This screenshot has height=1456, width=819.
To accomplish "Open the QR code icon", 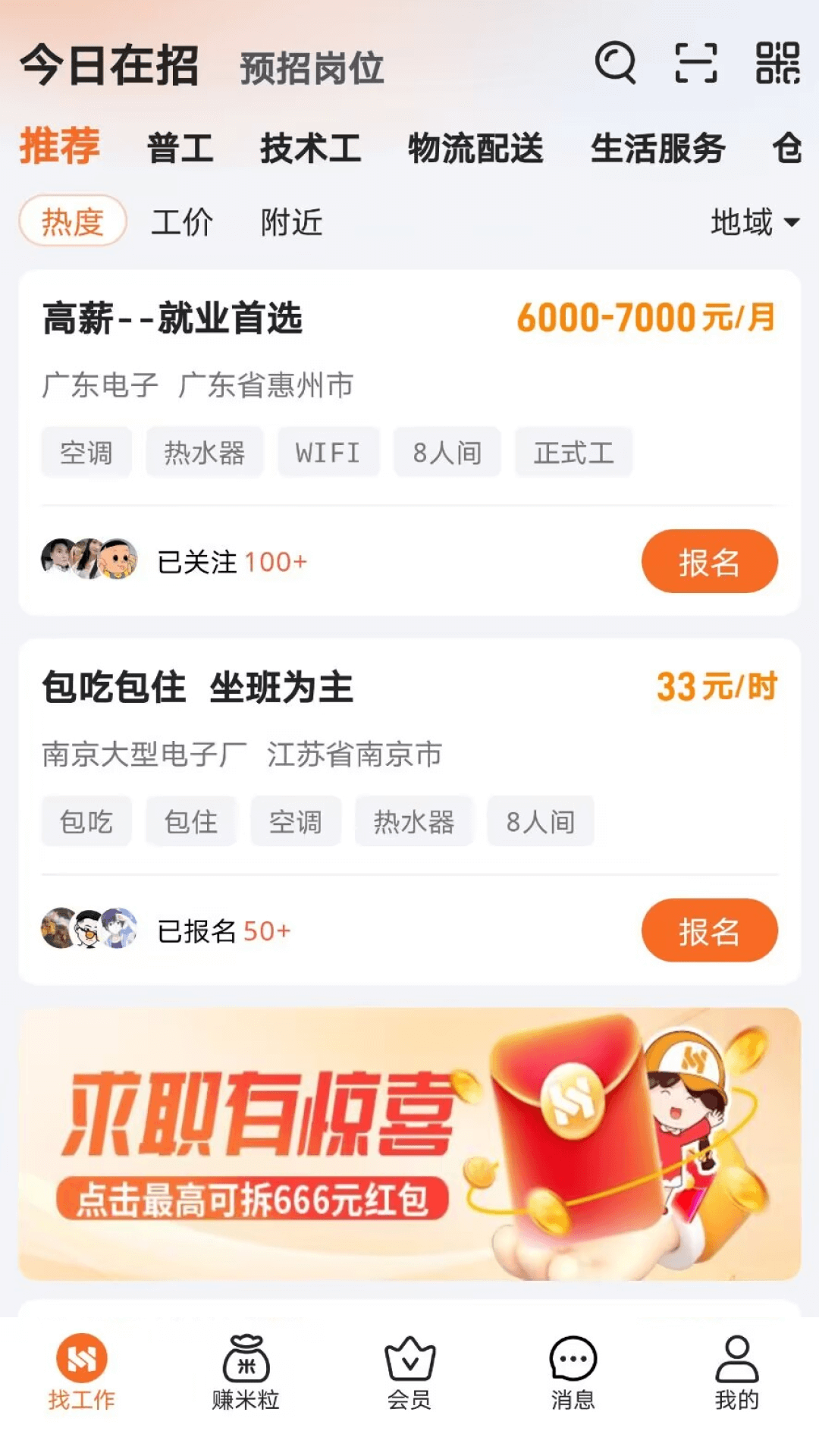I will click(x=777, y=63).
